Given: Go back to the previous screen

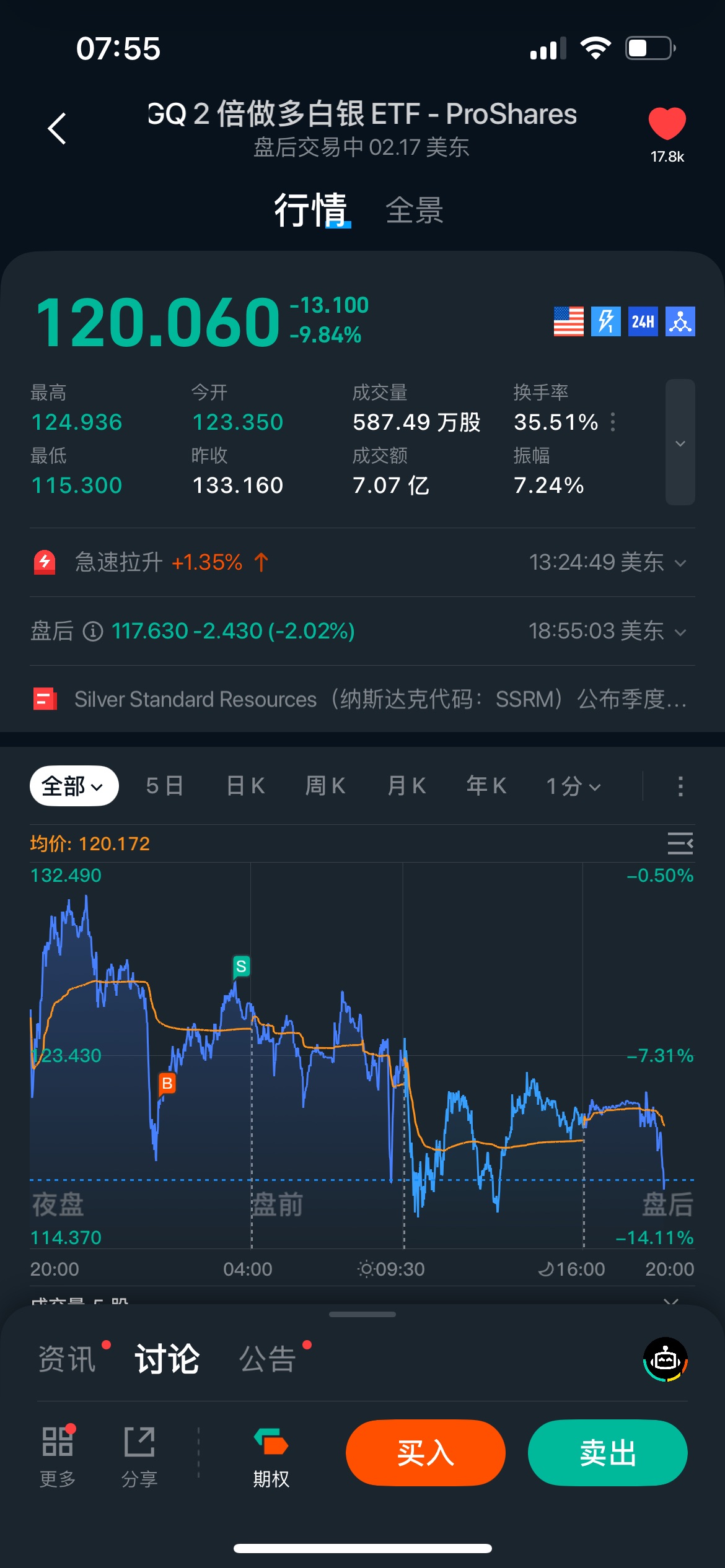Looking at the screenshot, I should click(x=57, y=129).
